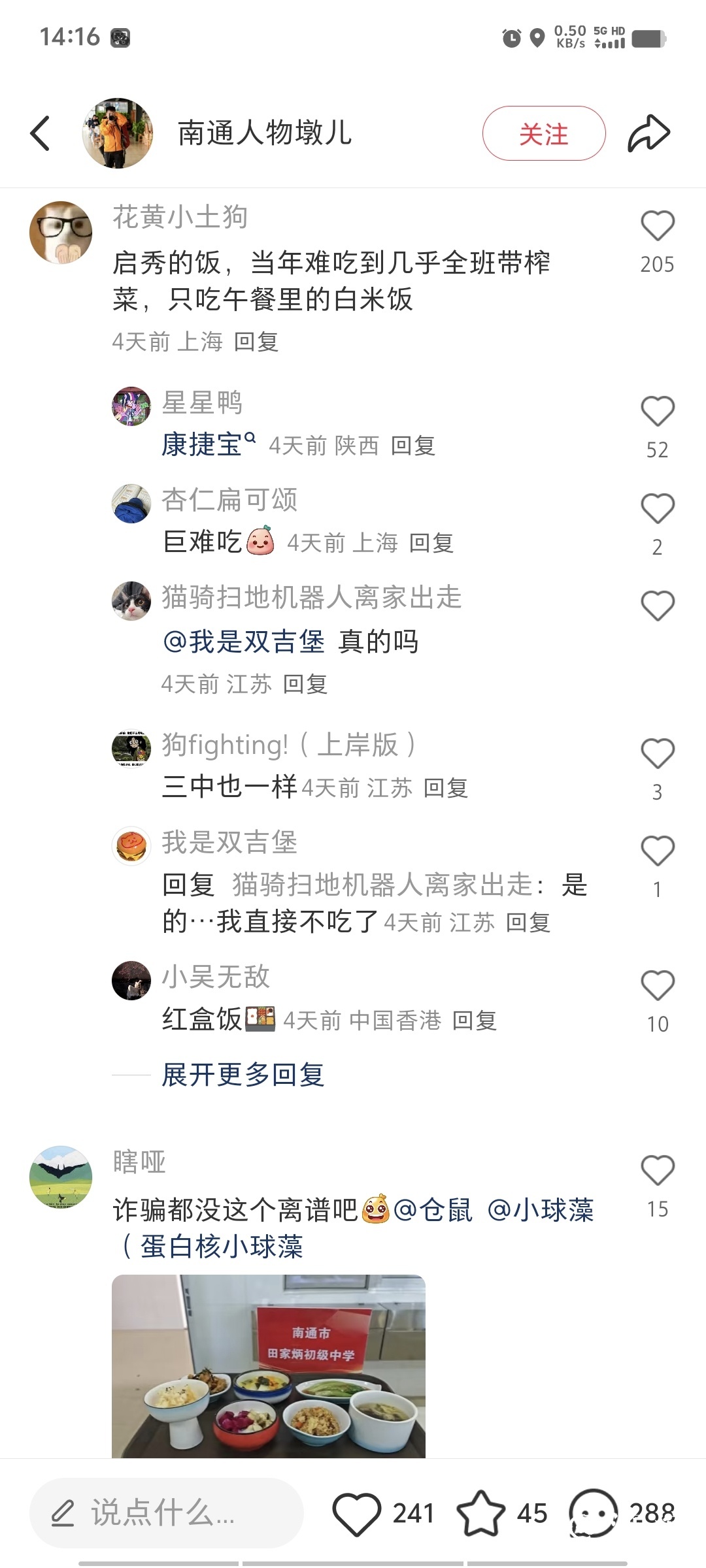Like 星星鸭's reply
706x1568 pixels.
[657, 412]
